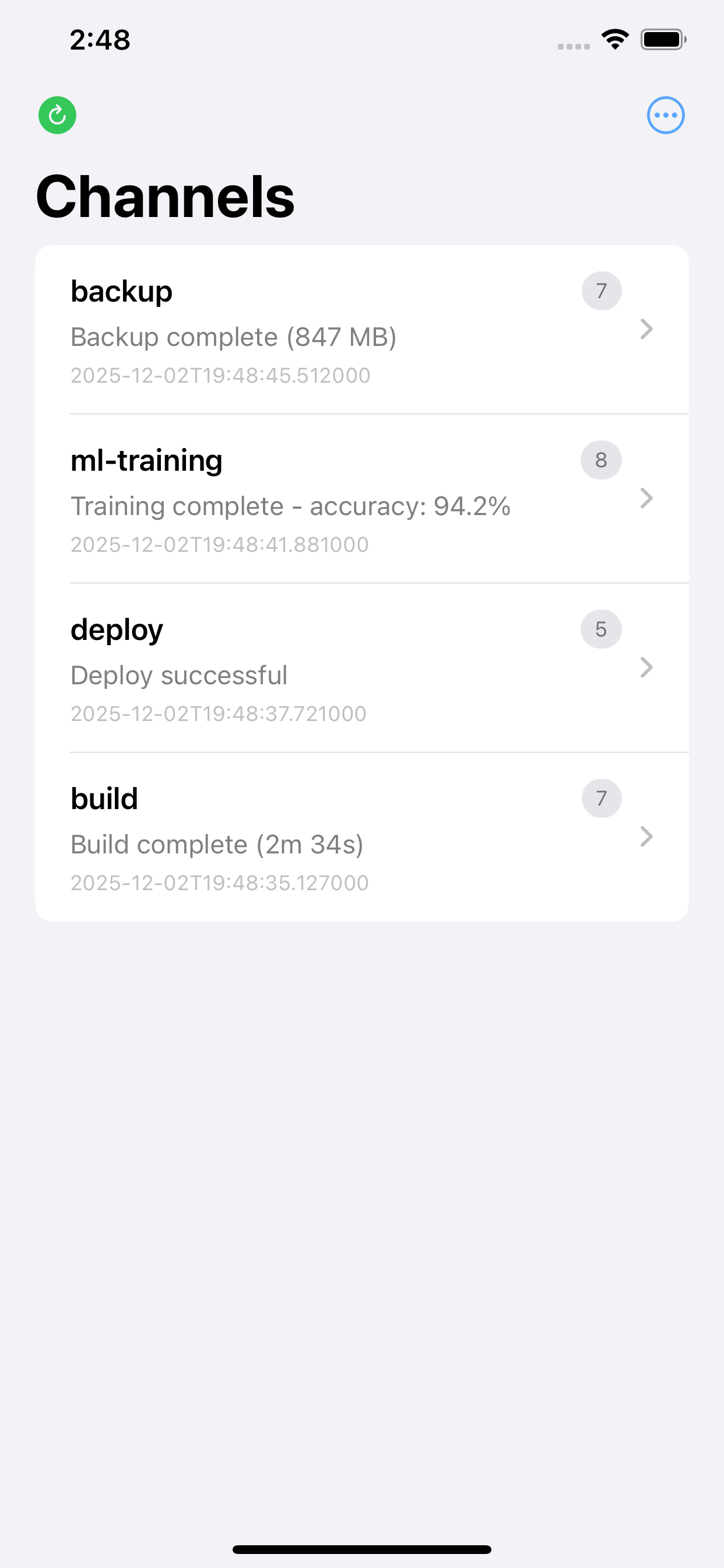Tap the 'Backup complete (847 MB)' message text

point(233,337)
